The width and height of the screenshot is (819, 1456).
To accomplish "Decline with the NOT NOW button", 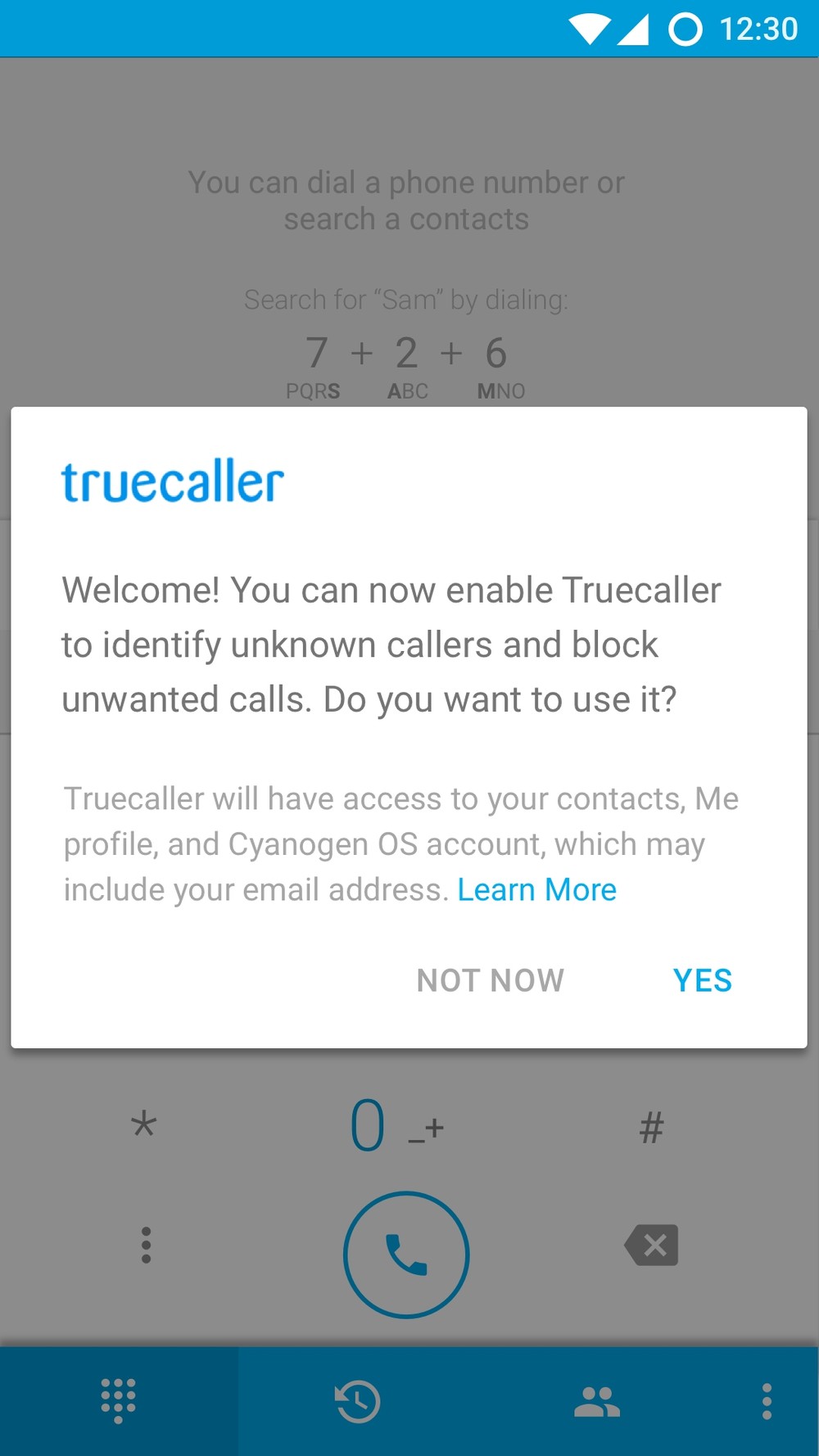I will point(491,980).
